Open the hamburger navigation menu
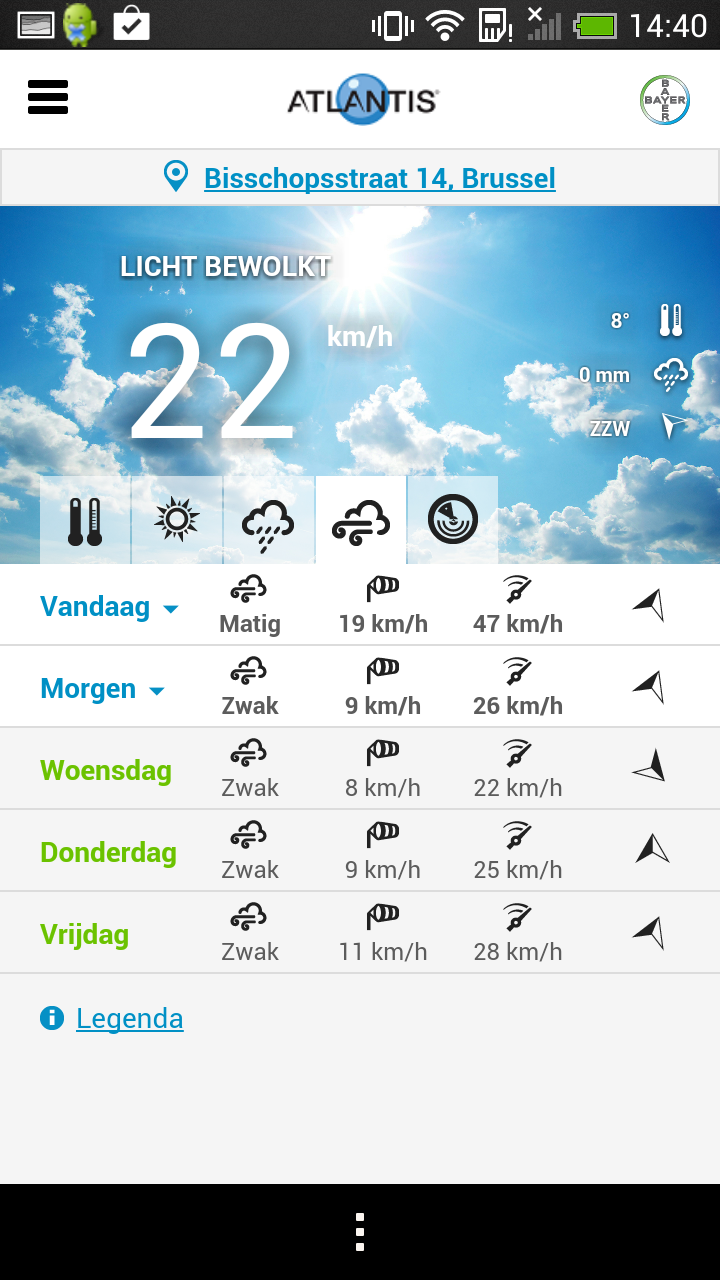This screenshot has width=720, height=1280. coord(48,98)
